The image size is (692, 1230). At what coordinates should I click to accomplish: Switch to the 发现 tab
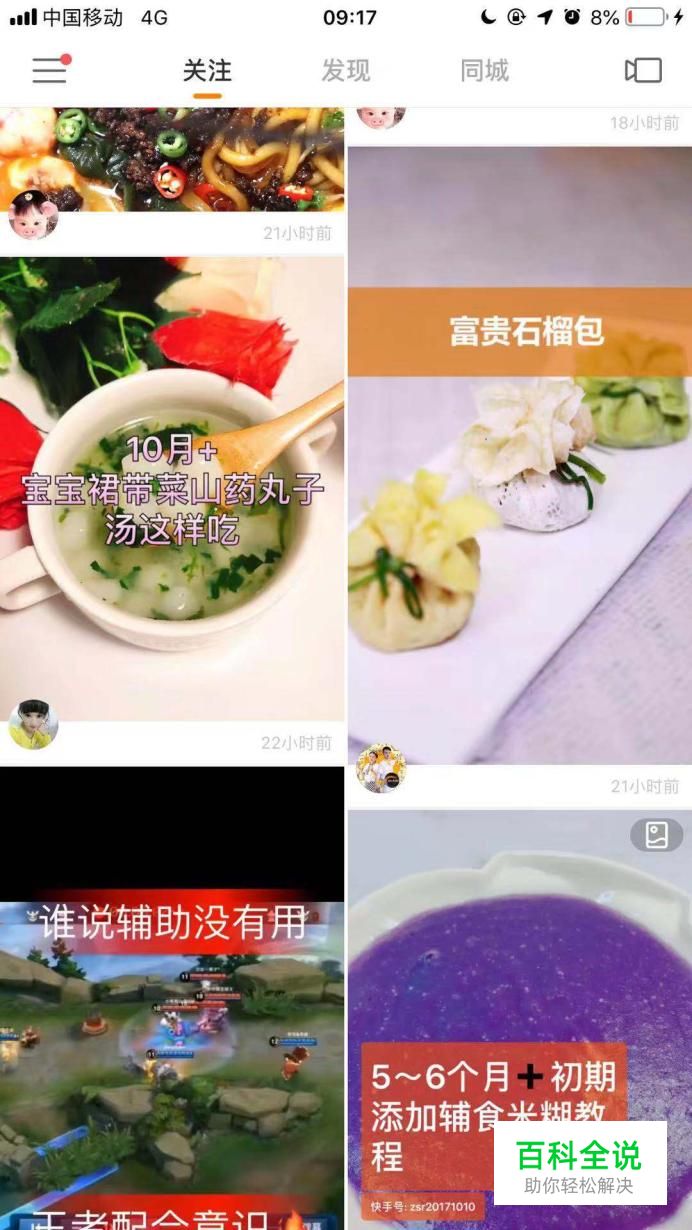click(x=346, y=71)
